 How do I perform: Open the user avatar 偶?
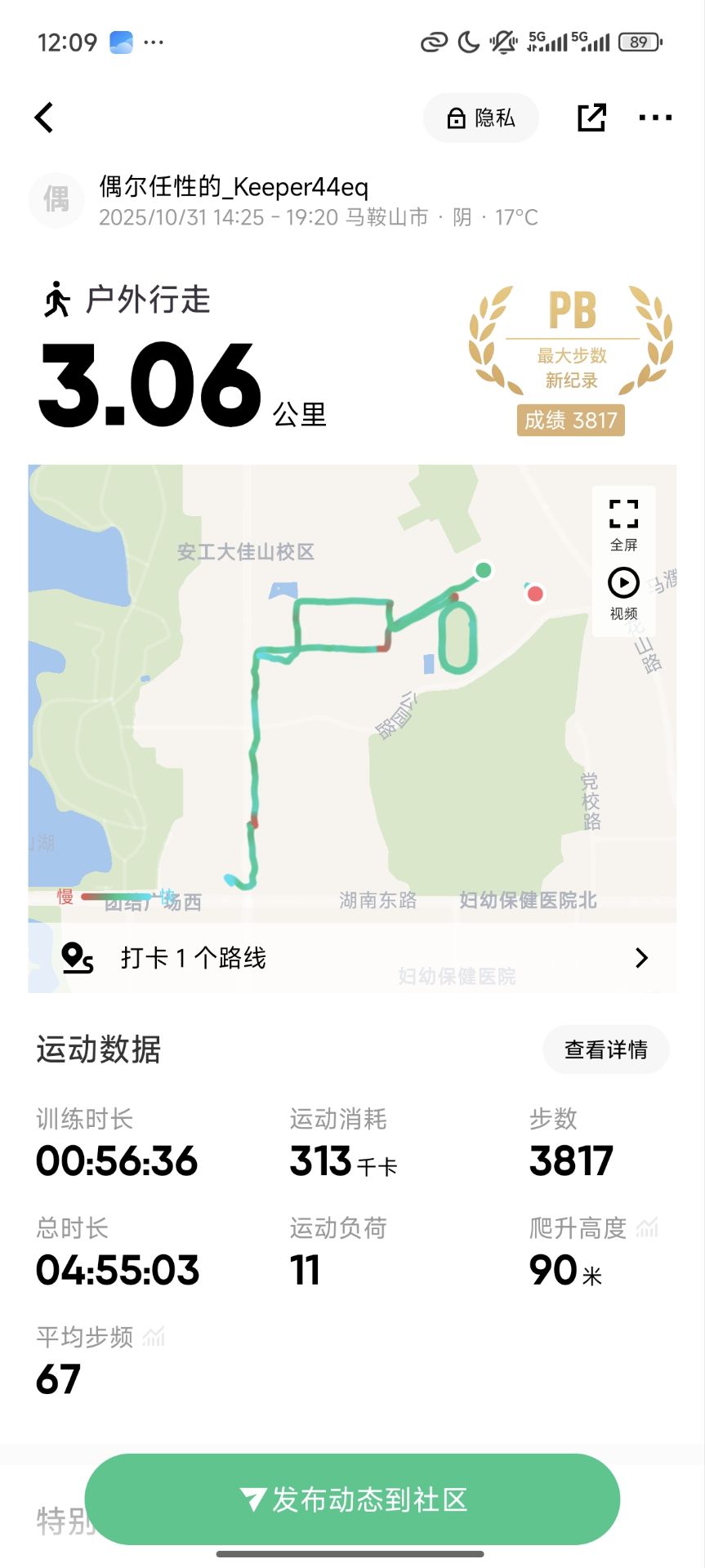click(x=56, y=199)
